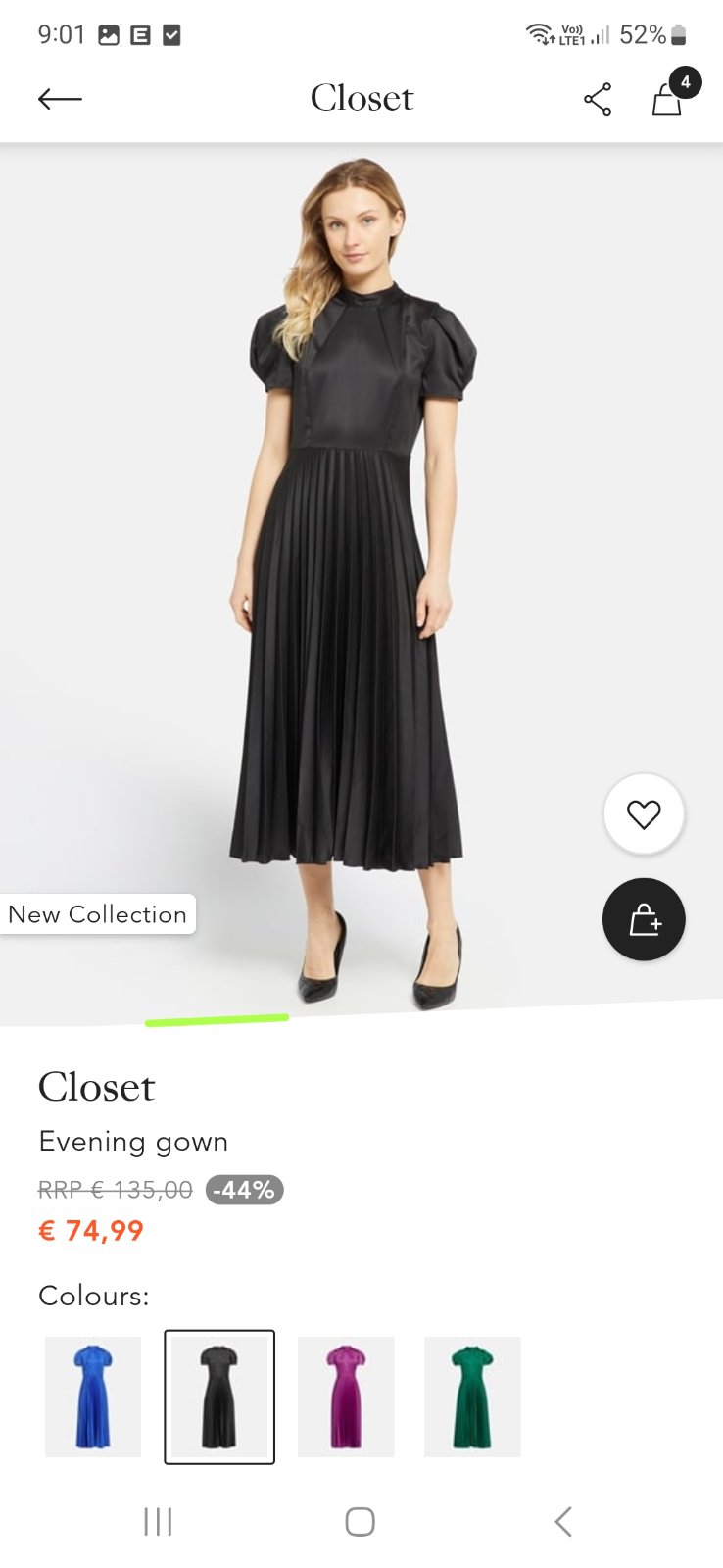Go to the phone's home screen
723x1568 pixels.
361,1522
